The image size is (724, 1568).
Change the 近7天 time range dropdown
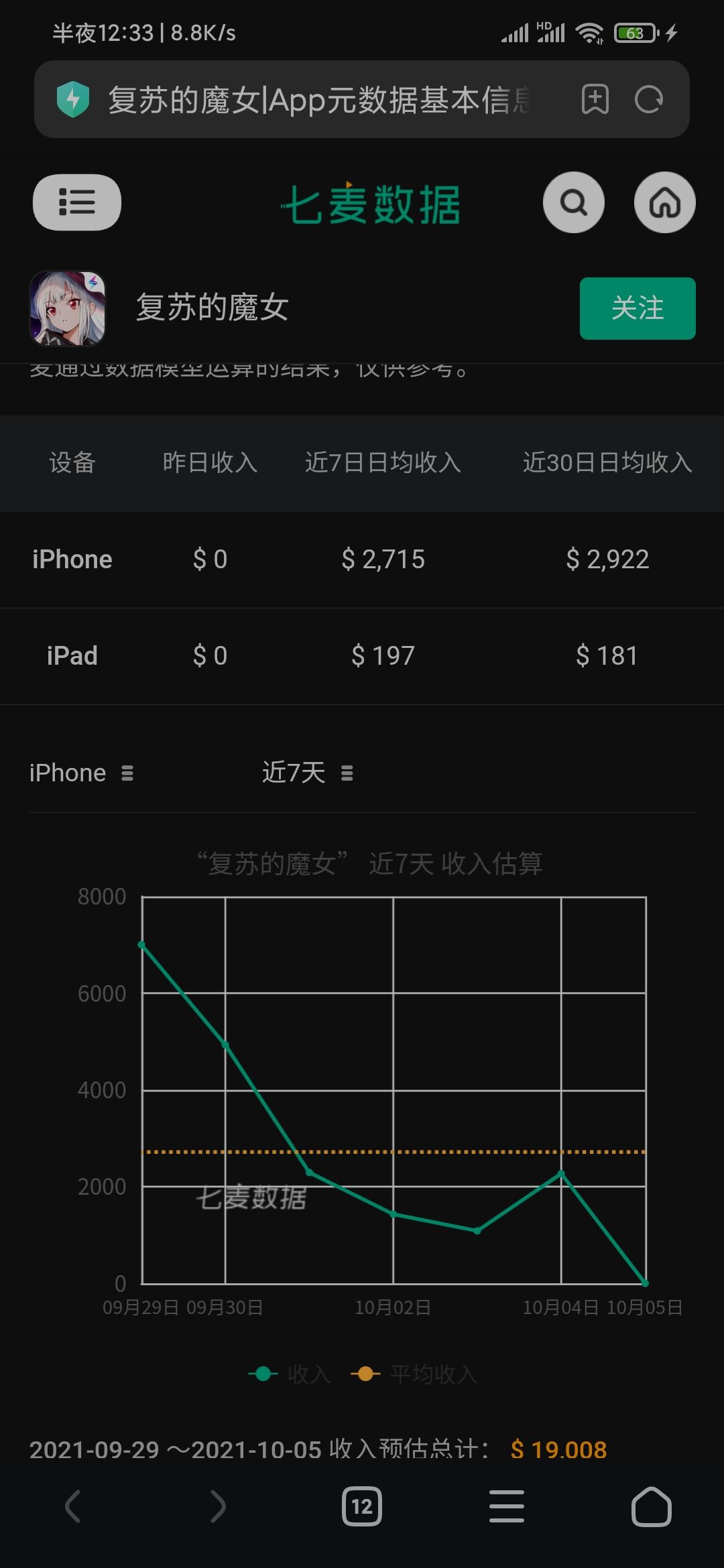click(x=308, y=773)
